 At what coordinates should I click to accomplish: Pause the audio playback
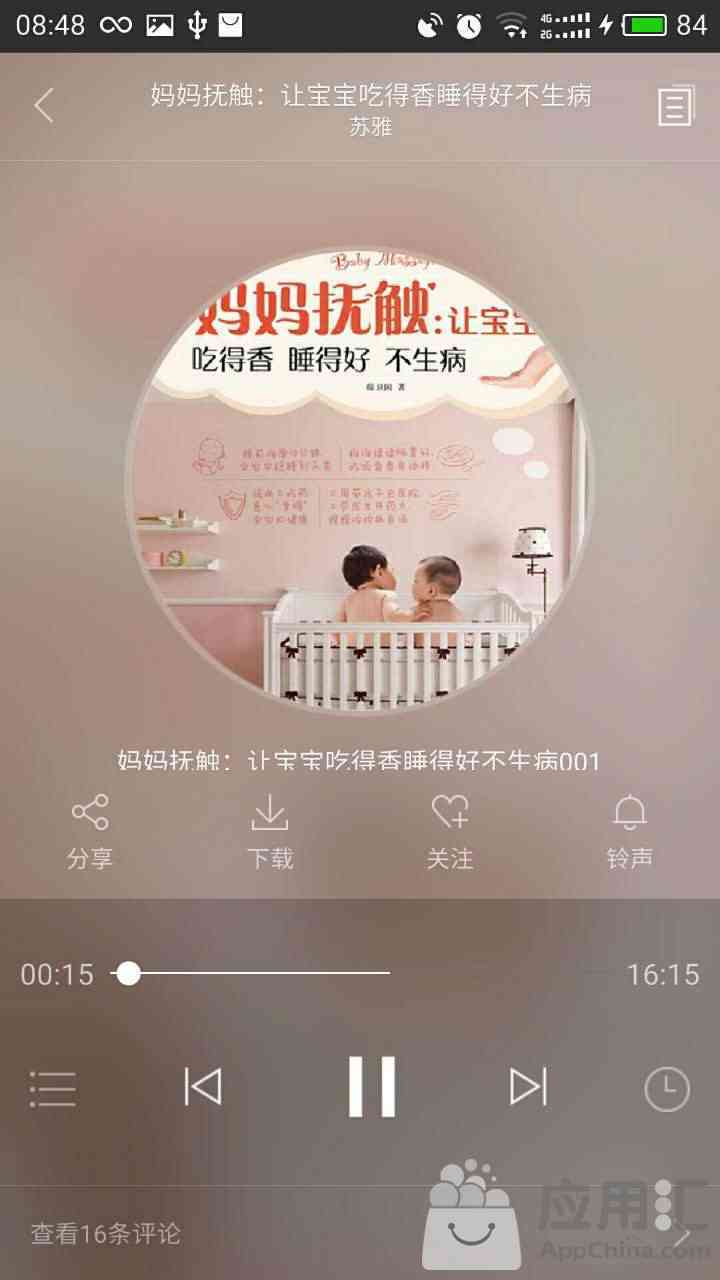[371, 1086]
